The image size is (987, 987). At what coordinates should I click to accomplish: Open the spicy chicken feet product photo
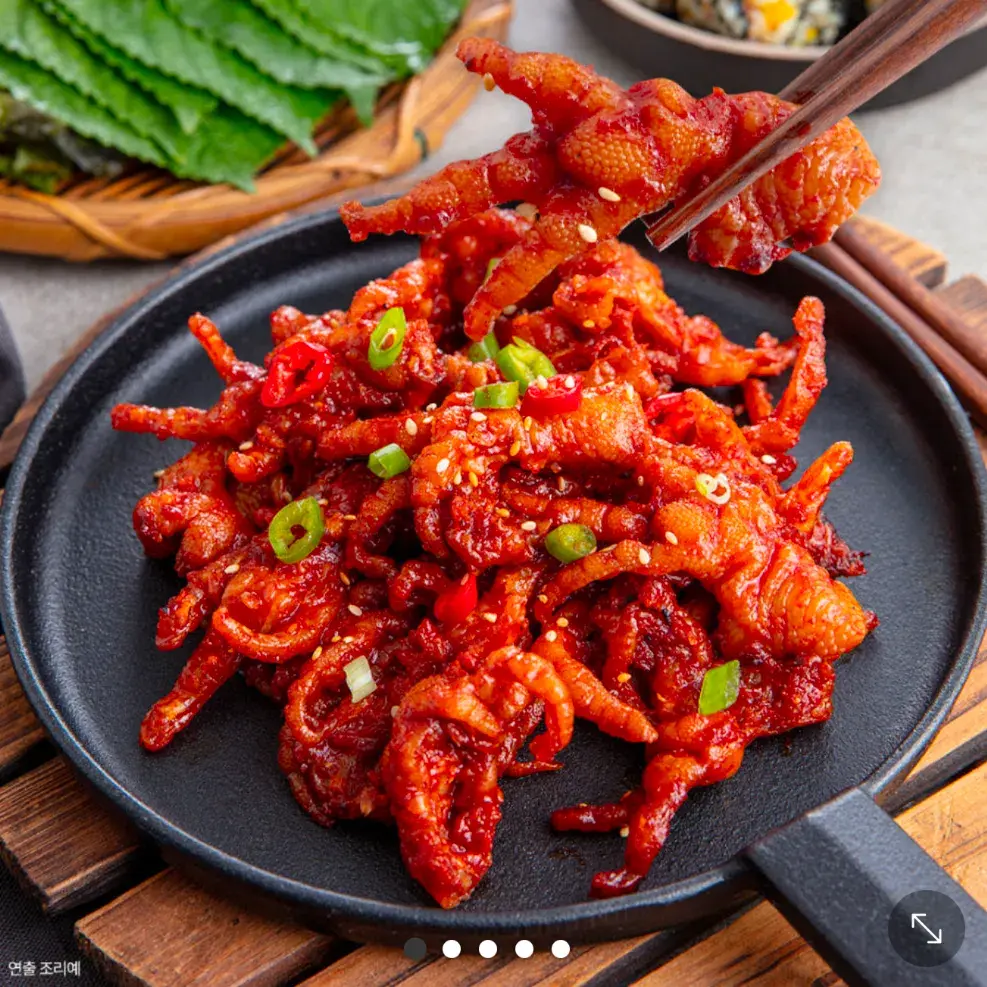(x=493, y=500)
